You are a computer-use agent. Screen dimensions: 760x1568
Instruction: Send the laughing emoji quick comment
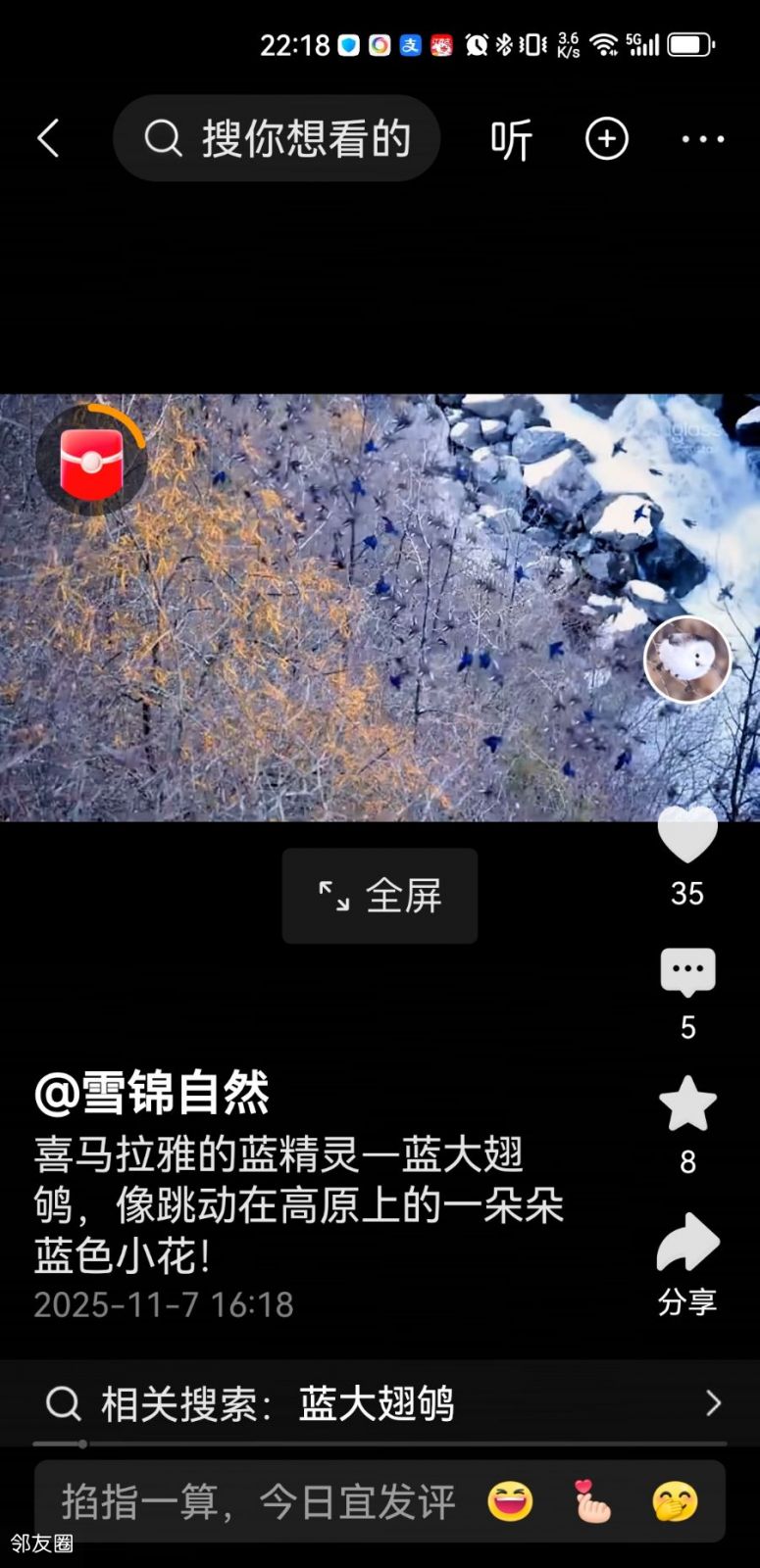510,1501
